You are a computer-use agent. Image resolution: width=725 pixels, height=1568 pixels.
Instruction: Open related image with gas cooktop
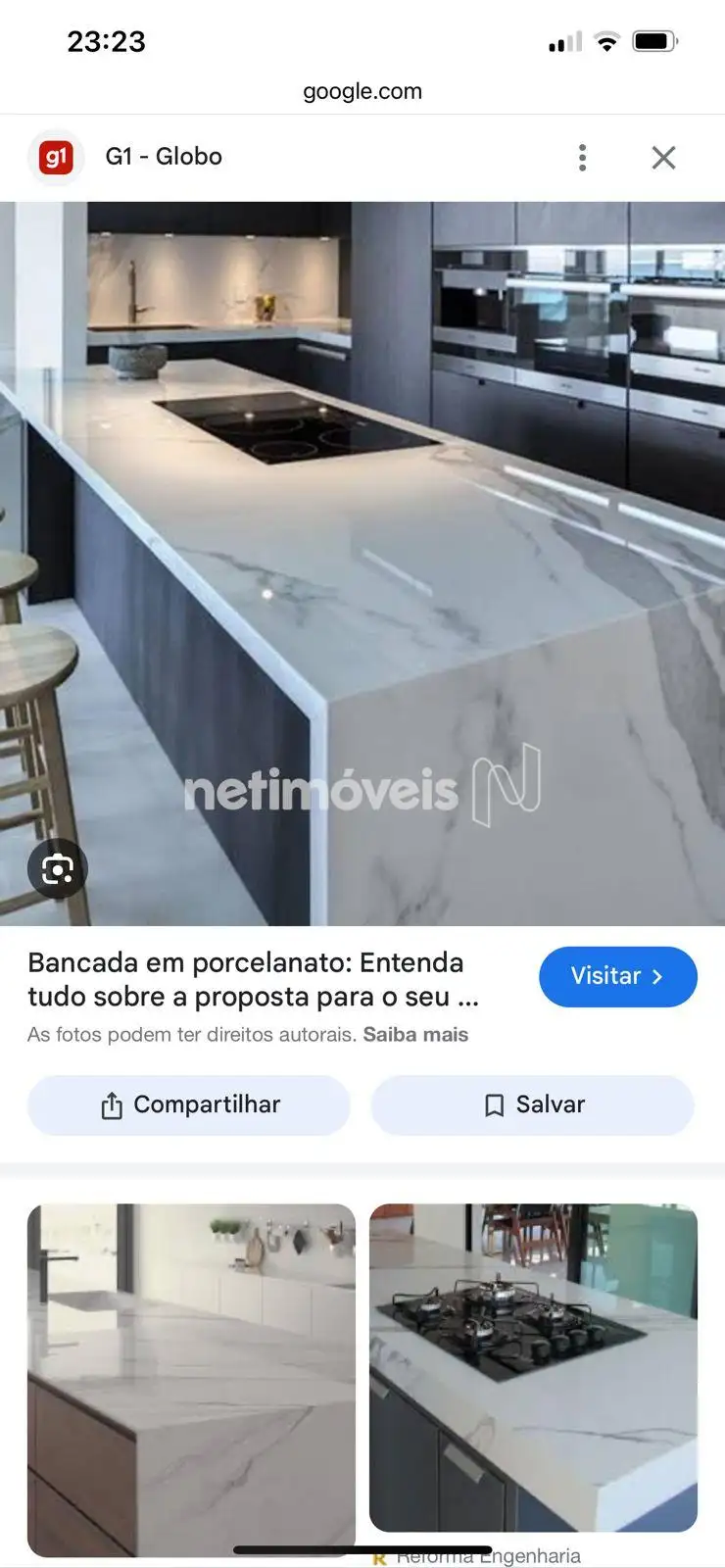coord(533,1367)
